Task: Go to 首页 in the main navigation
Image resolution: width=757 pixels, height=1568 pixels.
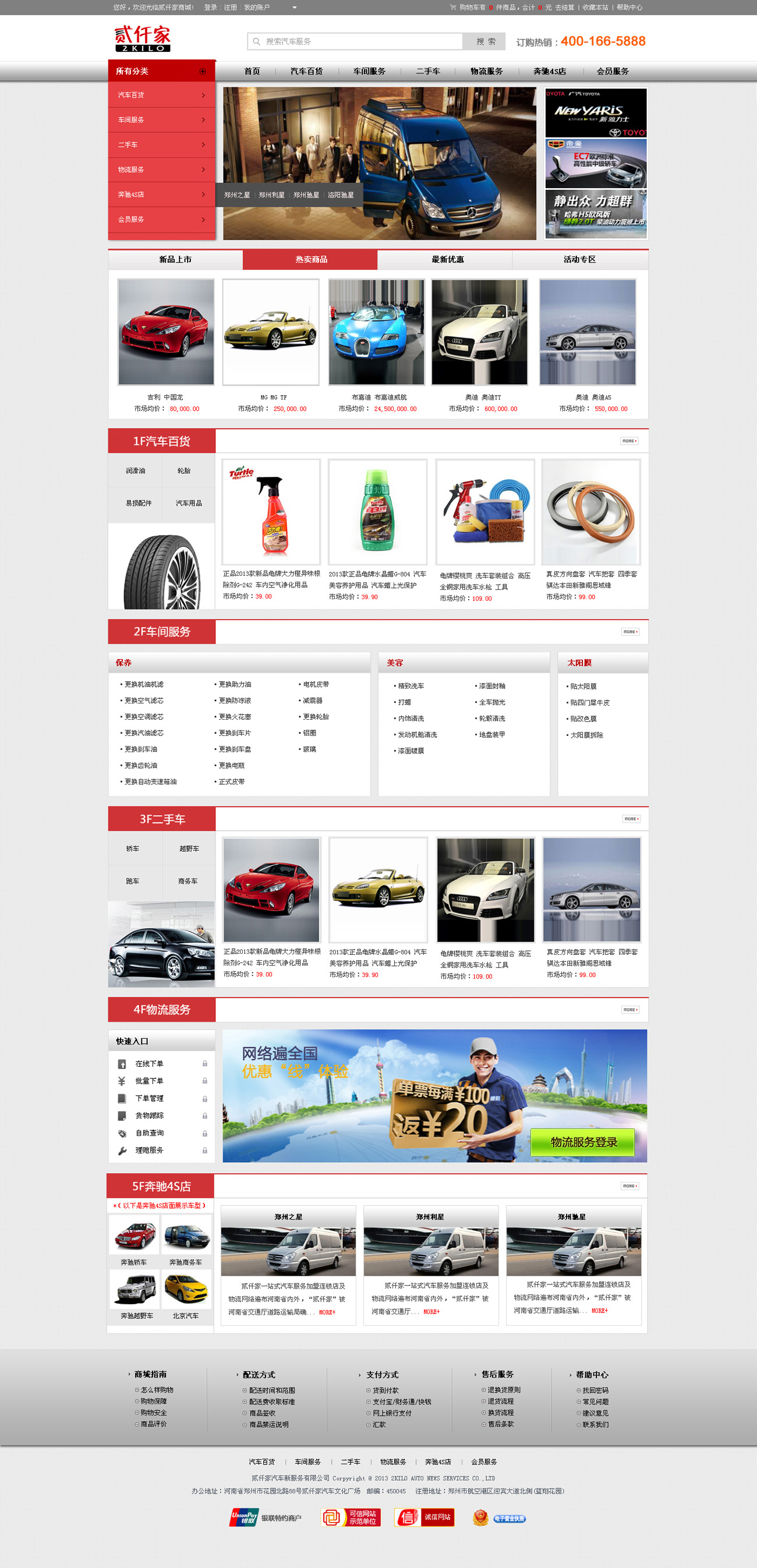Action: (x=252, y=71)
